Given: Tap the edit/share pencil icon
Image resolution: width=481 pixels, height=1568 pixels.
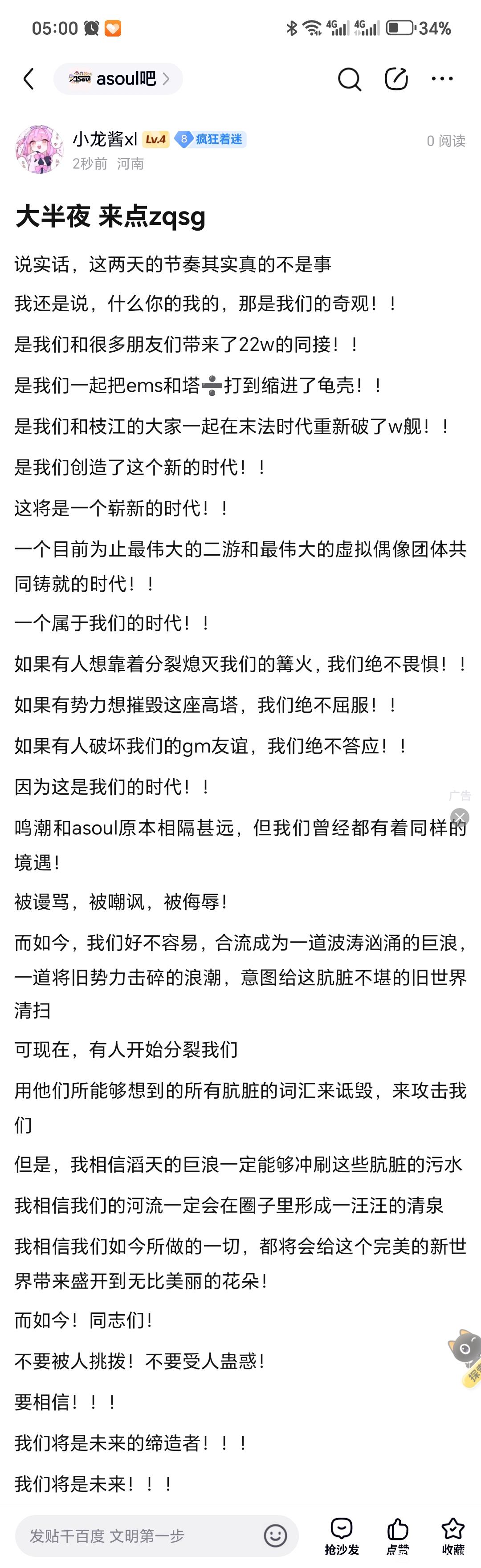Looking at the screenshot, I should 396,78.
